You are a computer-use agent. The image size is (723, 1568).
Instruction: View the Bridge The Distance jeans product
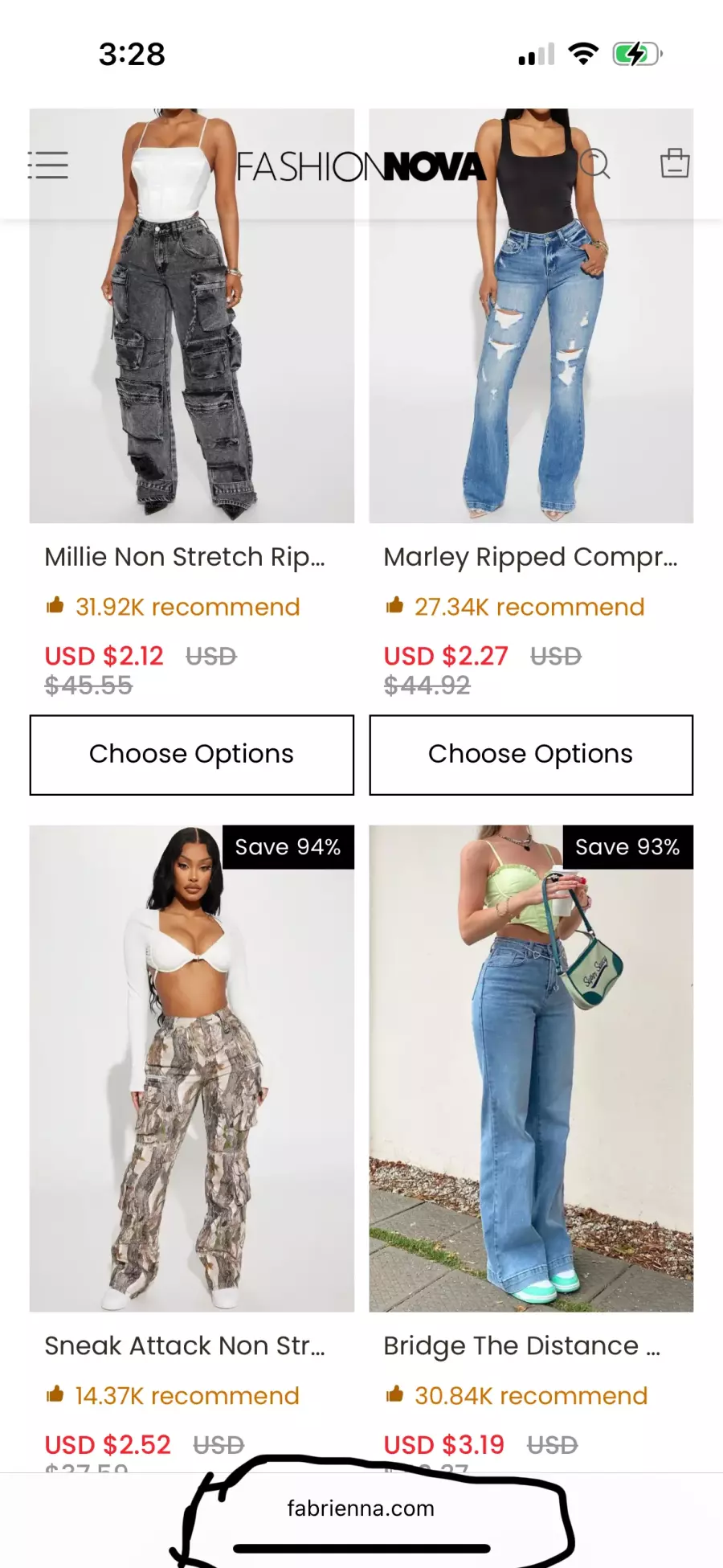coord(530,1069)
